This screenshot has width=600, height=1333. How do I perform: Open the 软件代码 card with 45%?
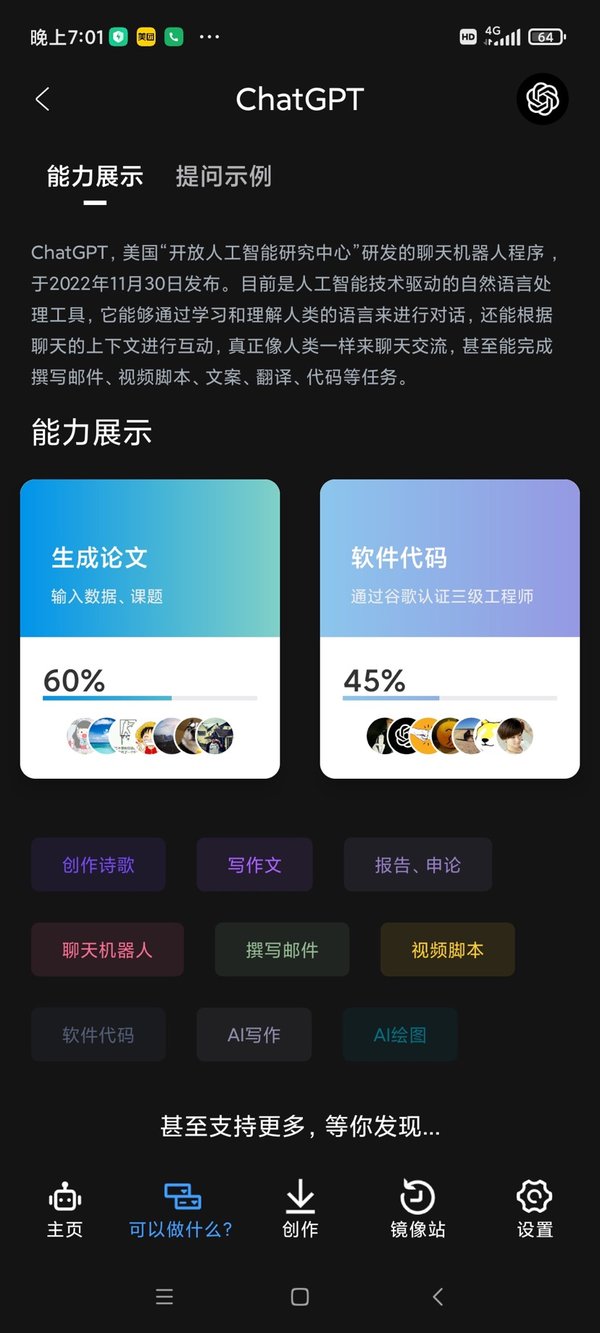pyautogui.click(x=450, y=628)
